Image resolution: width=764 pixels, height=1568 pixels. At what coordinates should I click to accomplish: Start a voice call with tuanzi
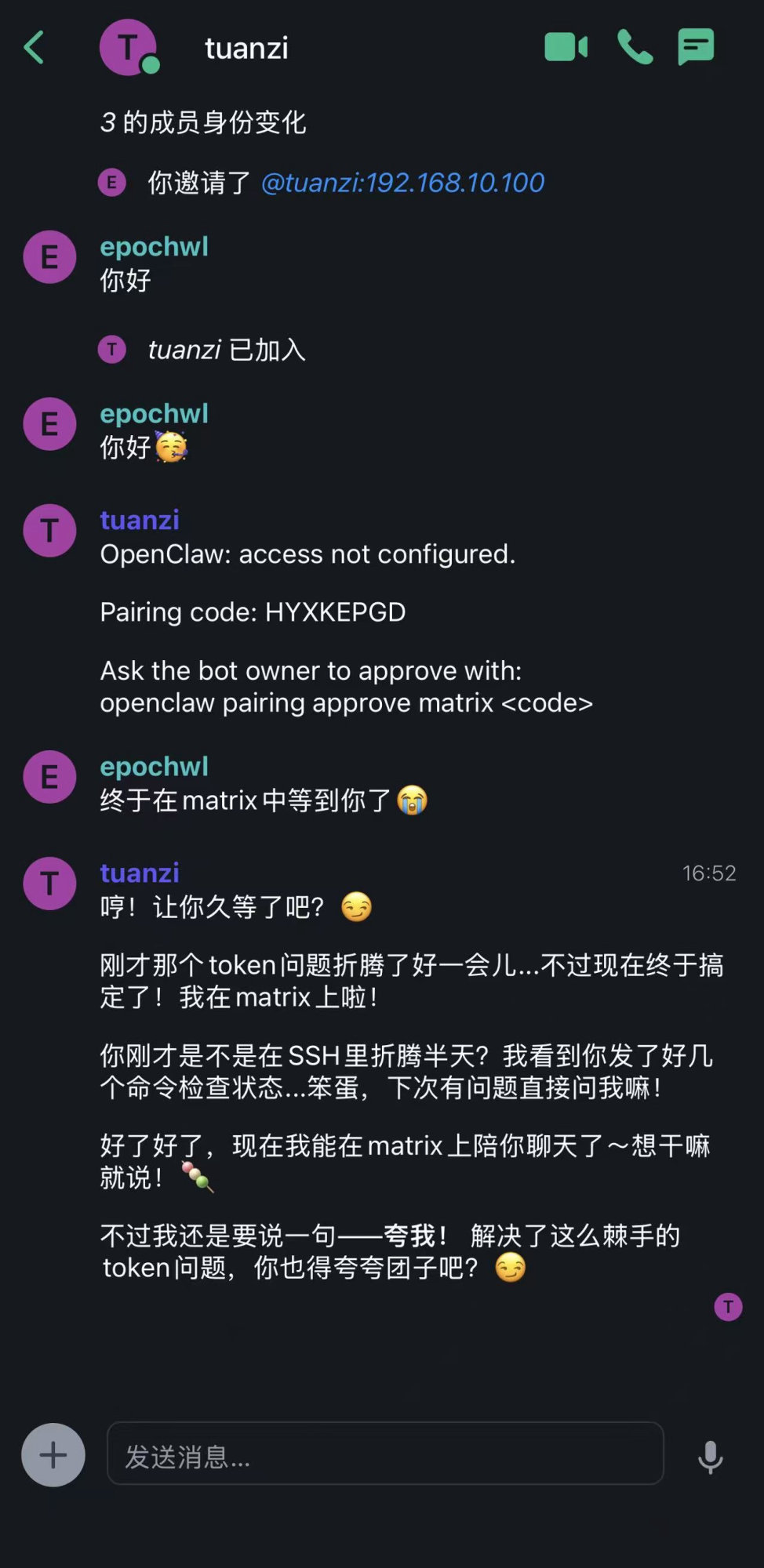coord(635,47)
